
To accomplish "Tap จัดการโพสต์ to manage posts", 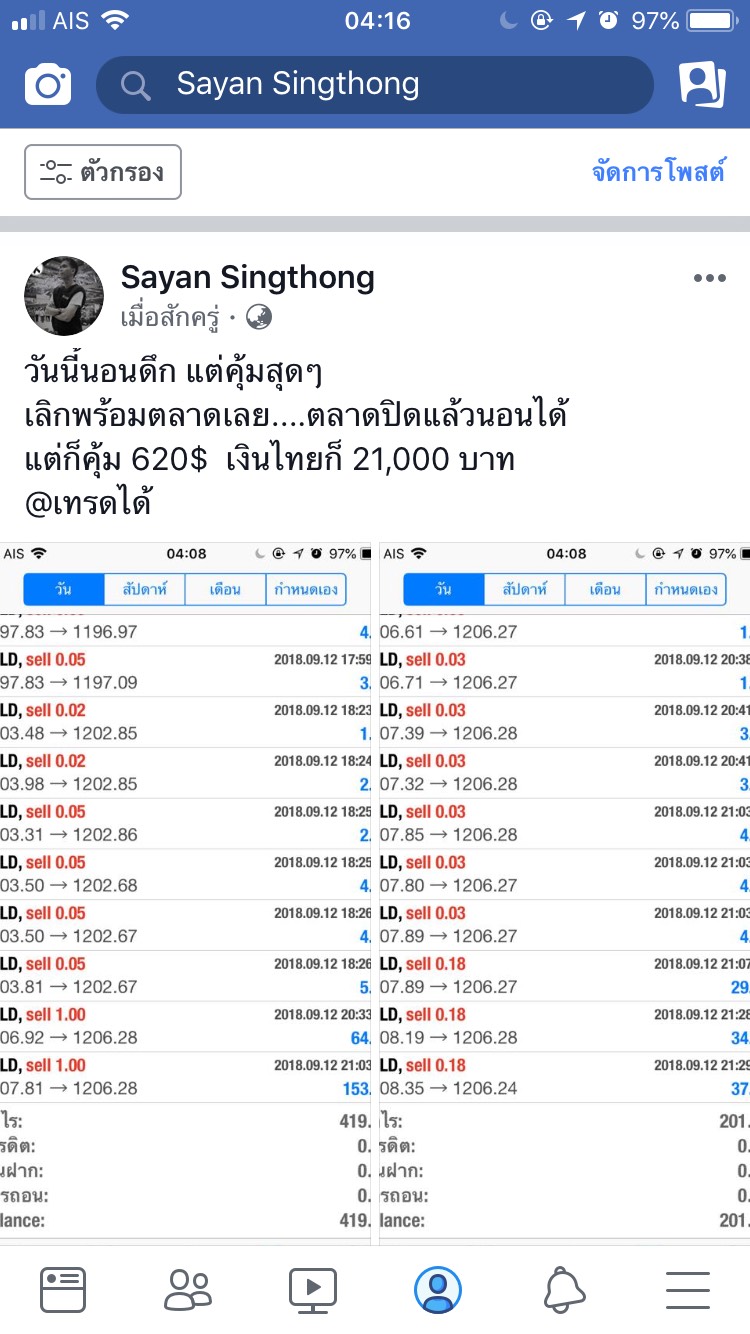I will (659, 172).
